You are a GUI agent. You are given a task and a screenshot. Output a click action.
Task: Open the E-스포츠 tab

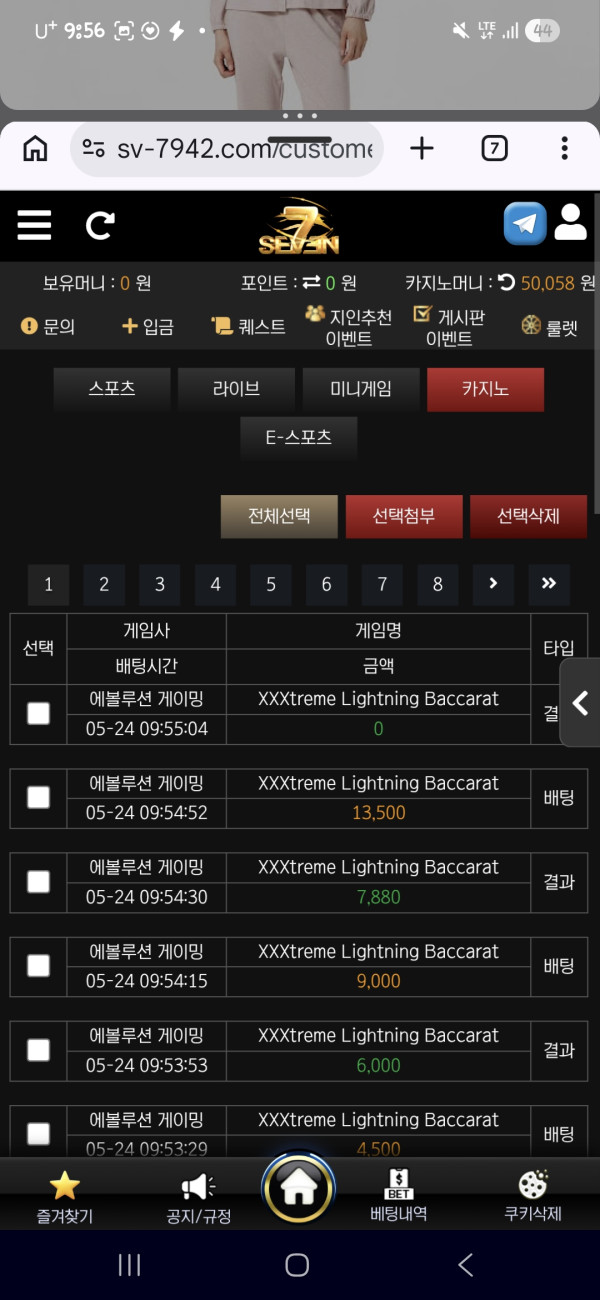point(298,437)
